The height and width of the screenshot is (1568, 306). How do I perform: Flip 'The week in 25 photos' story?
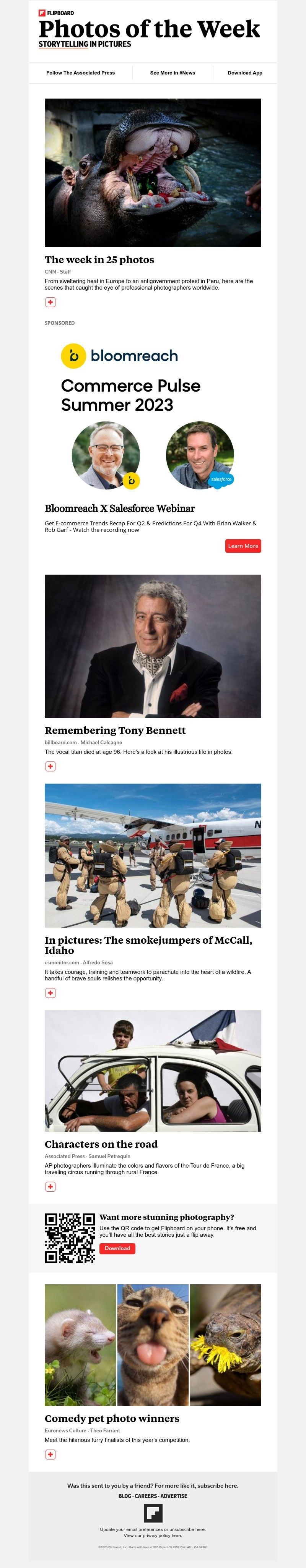pyautogui.click(x=50, y=302)
